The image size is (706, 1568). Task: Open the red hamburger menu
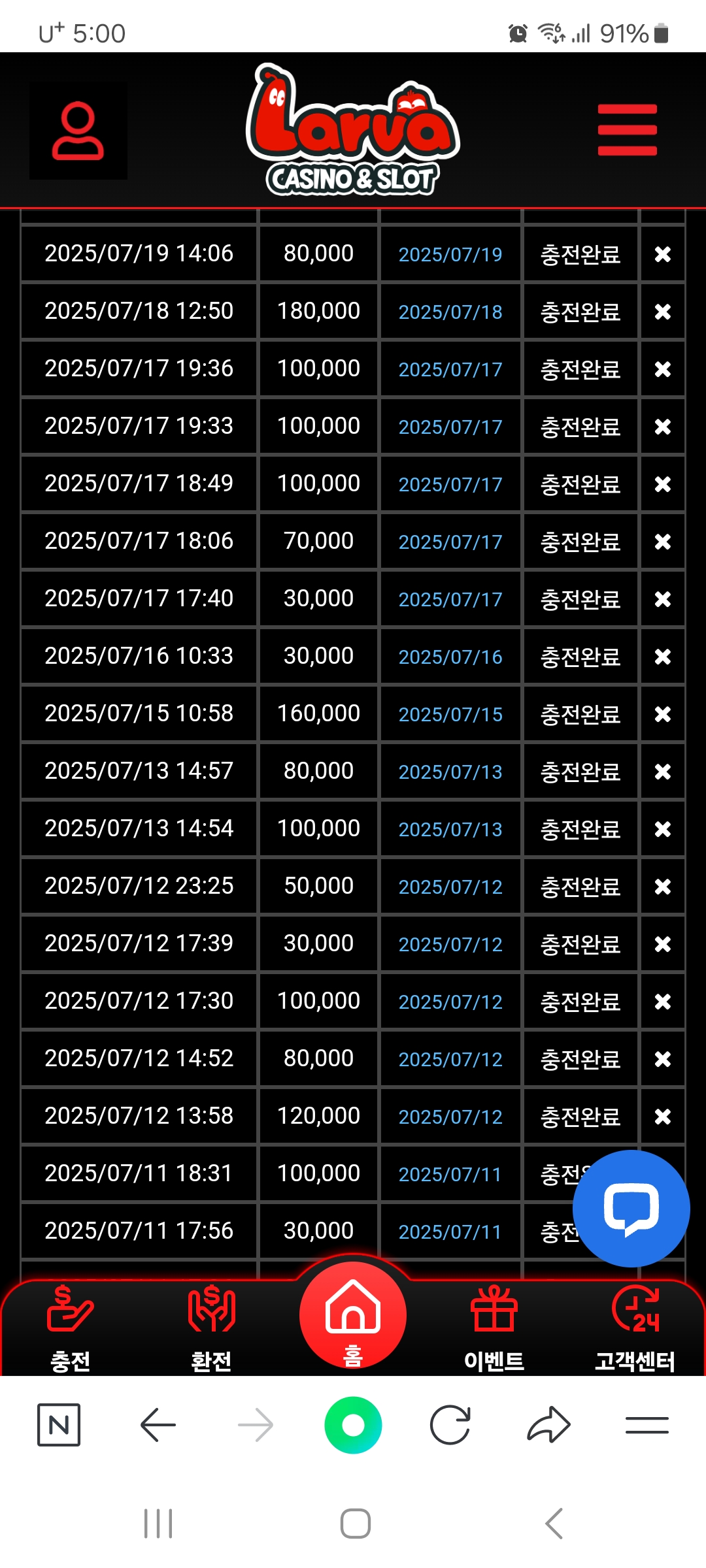(x=627, y=130)
